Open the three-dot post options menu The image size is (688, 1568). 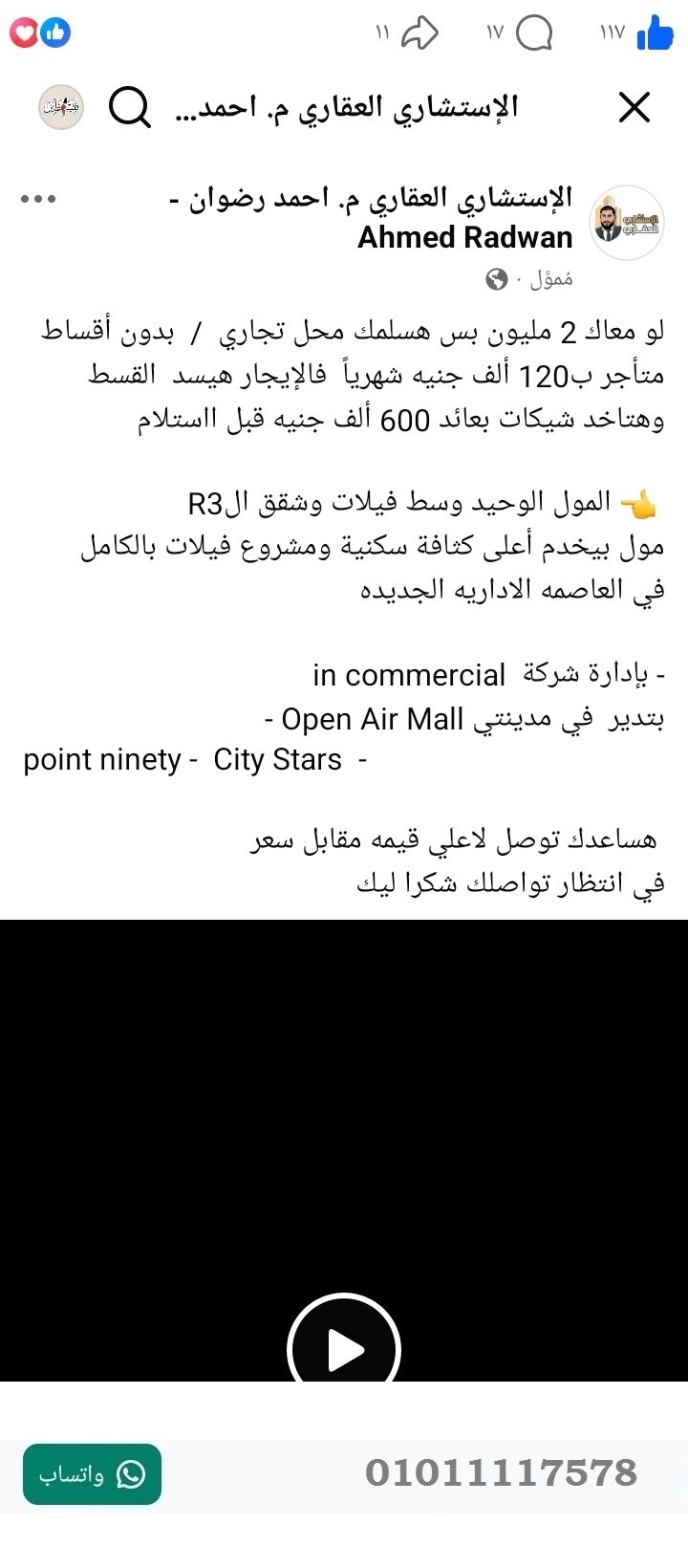[39, 198]
